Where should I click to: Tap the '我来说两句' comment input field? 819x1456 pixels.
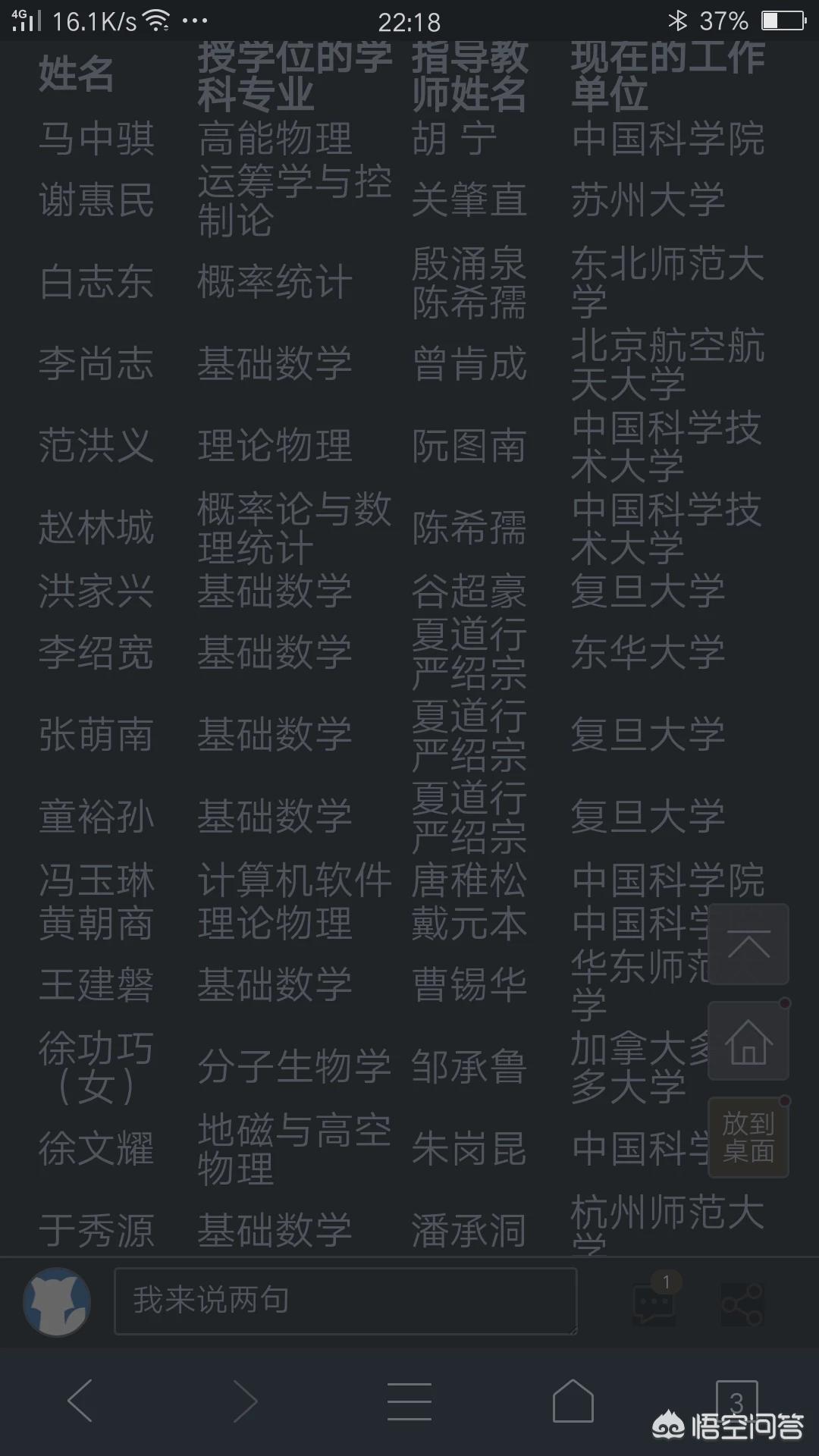[x=345, y=1301]
